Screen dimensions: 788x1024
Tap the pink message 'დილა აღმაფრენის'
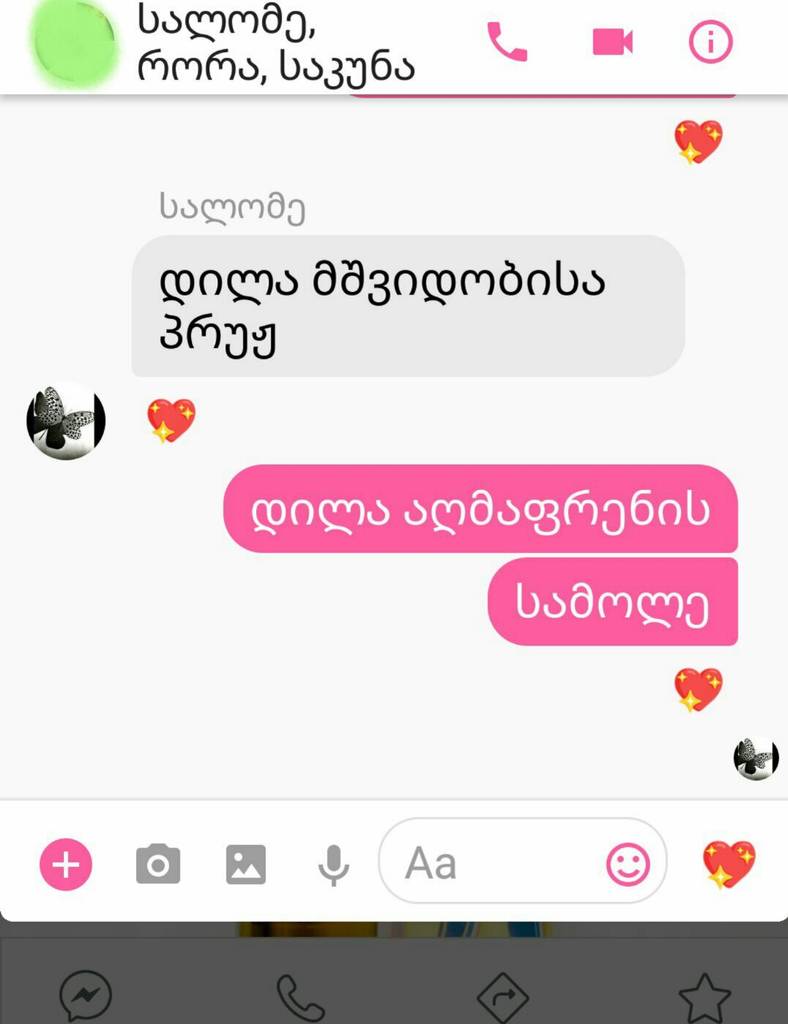click(x=480, y=509)
